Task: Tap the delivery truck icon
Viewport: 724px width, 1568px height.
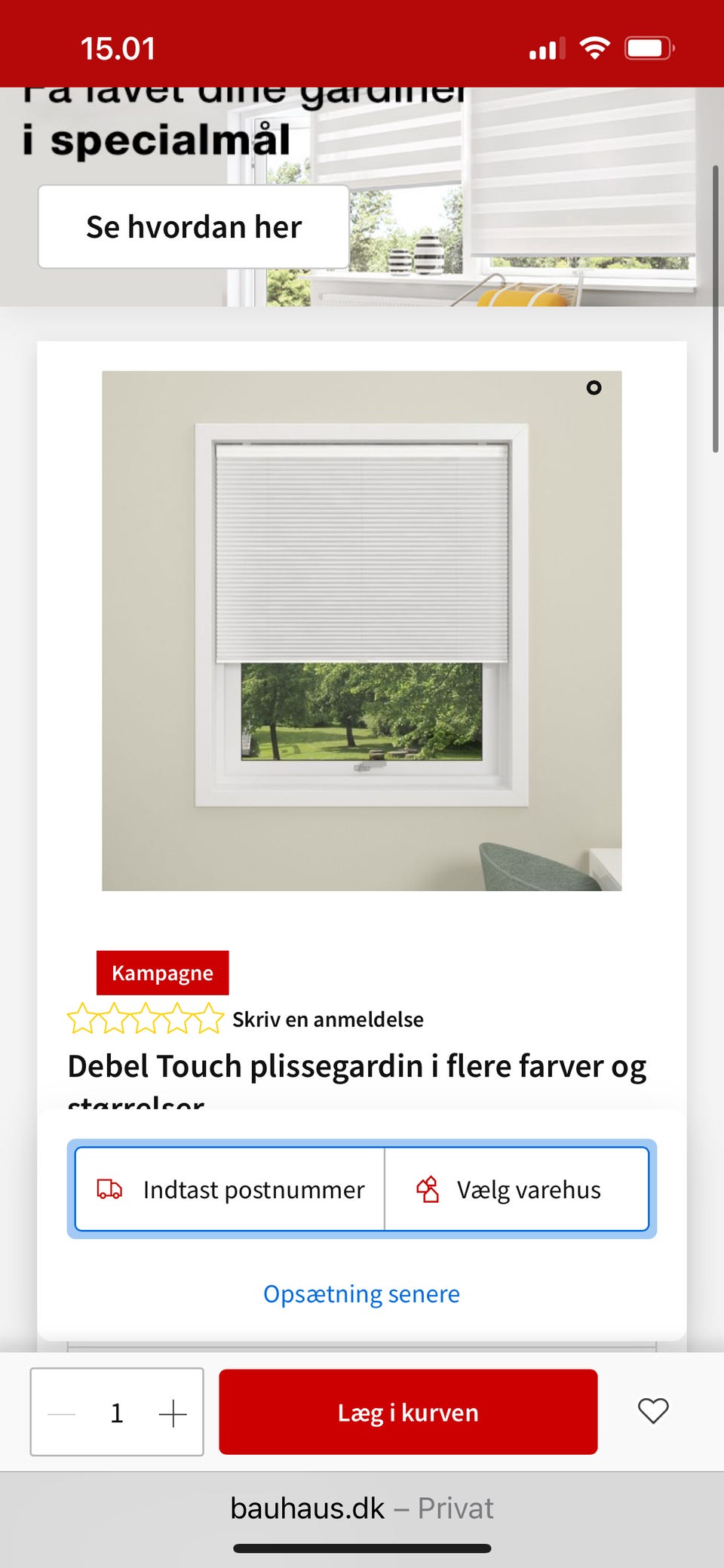Action: 109,1189
